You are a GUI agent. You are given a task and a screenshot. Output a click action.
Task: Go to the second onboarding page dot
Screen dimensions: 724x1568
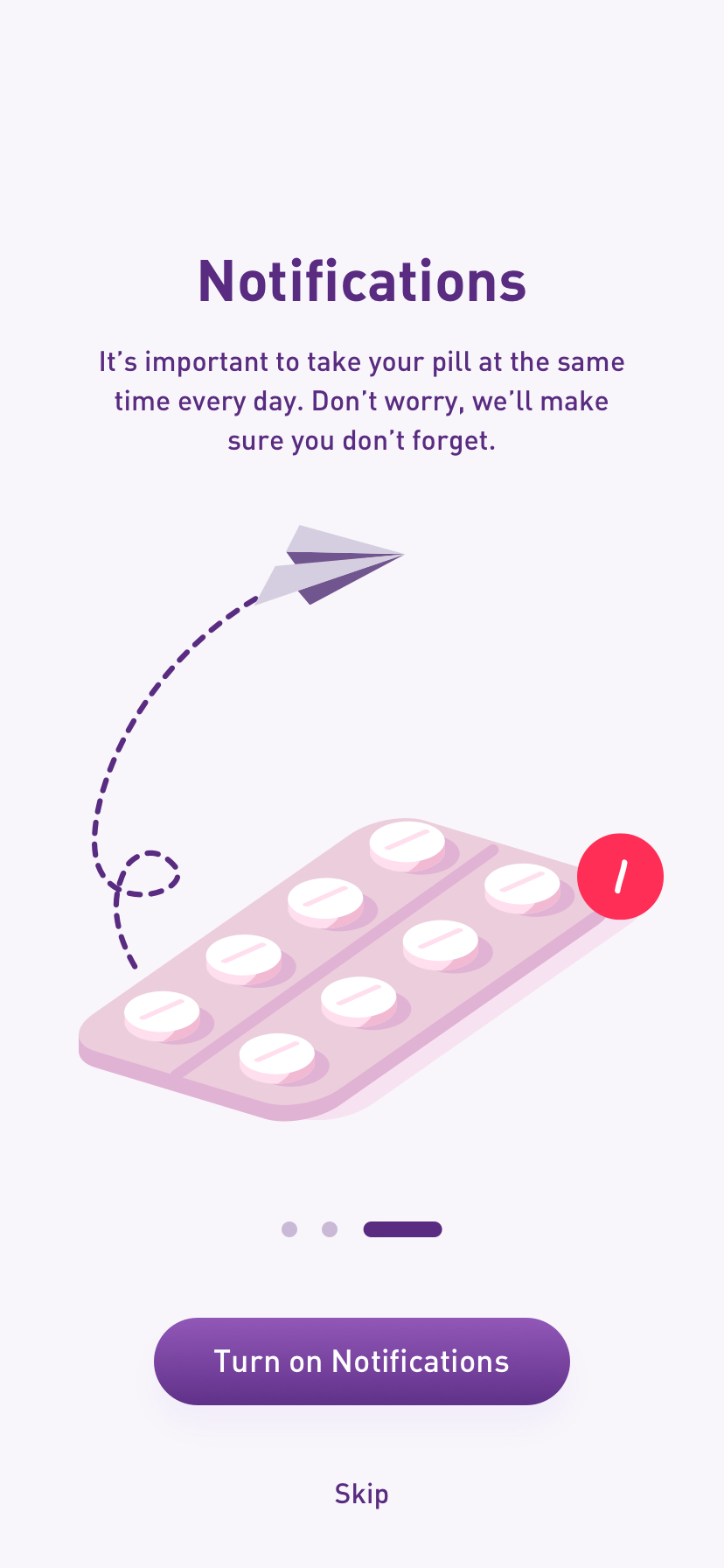click(x=330, y=1229)
